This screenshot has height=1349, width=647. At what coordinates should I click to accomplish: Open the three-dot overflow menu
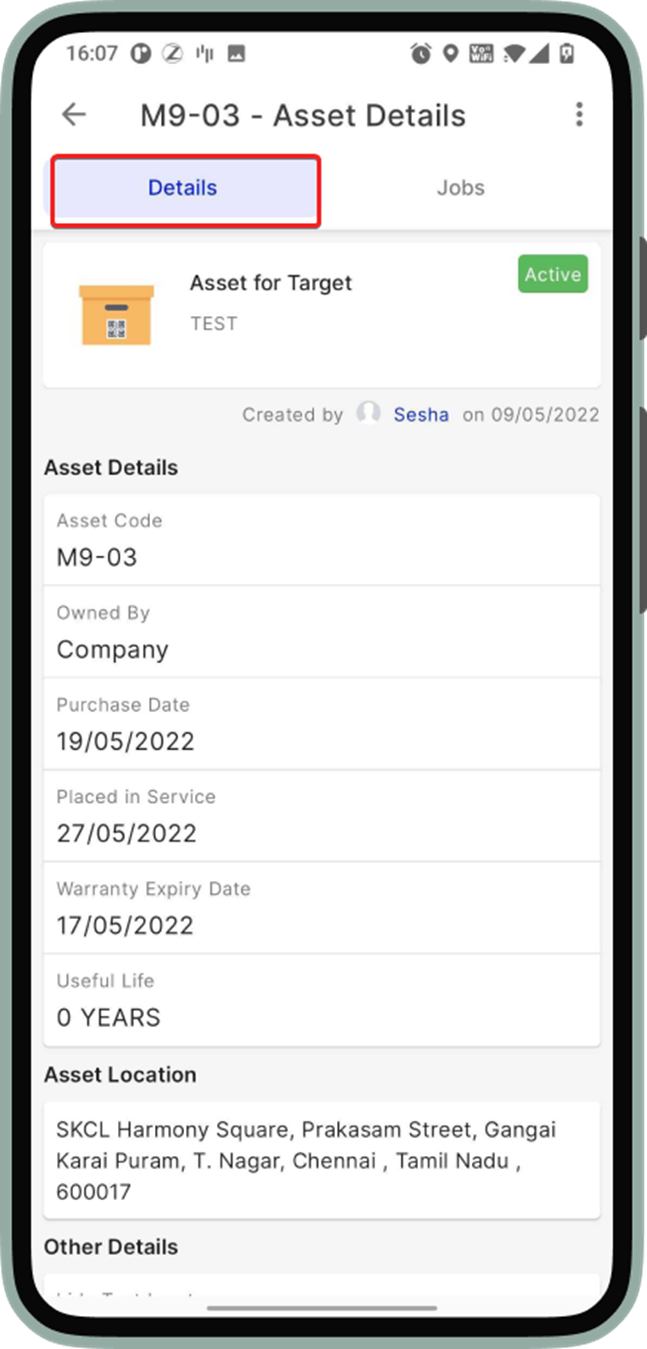pos(578,115)
